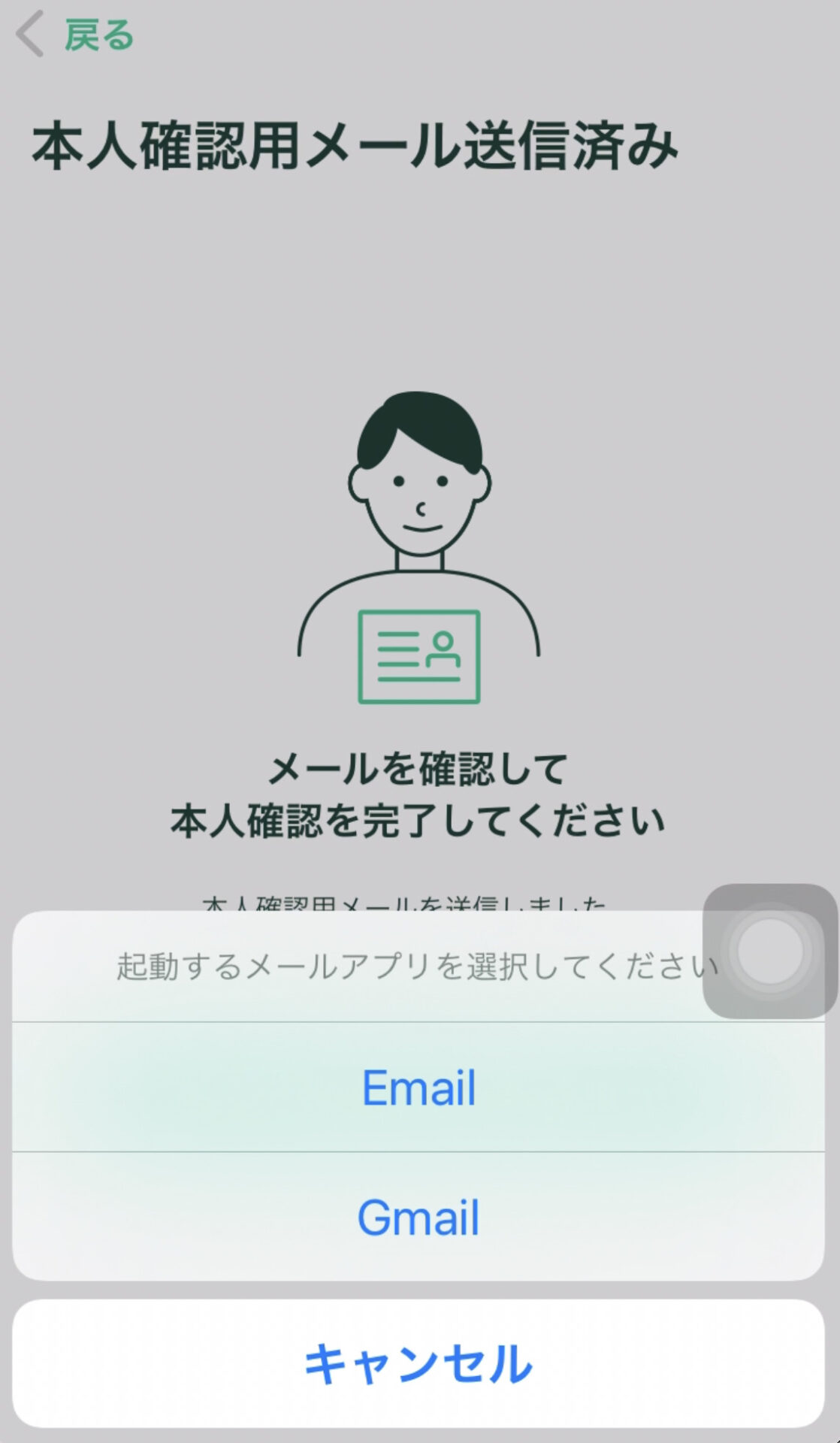Screen dimensions: 840x1443
Task: Dismiss the sheet with キャンセル
Action: pyautogui.click(x=418, y=1363)
